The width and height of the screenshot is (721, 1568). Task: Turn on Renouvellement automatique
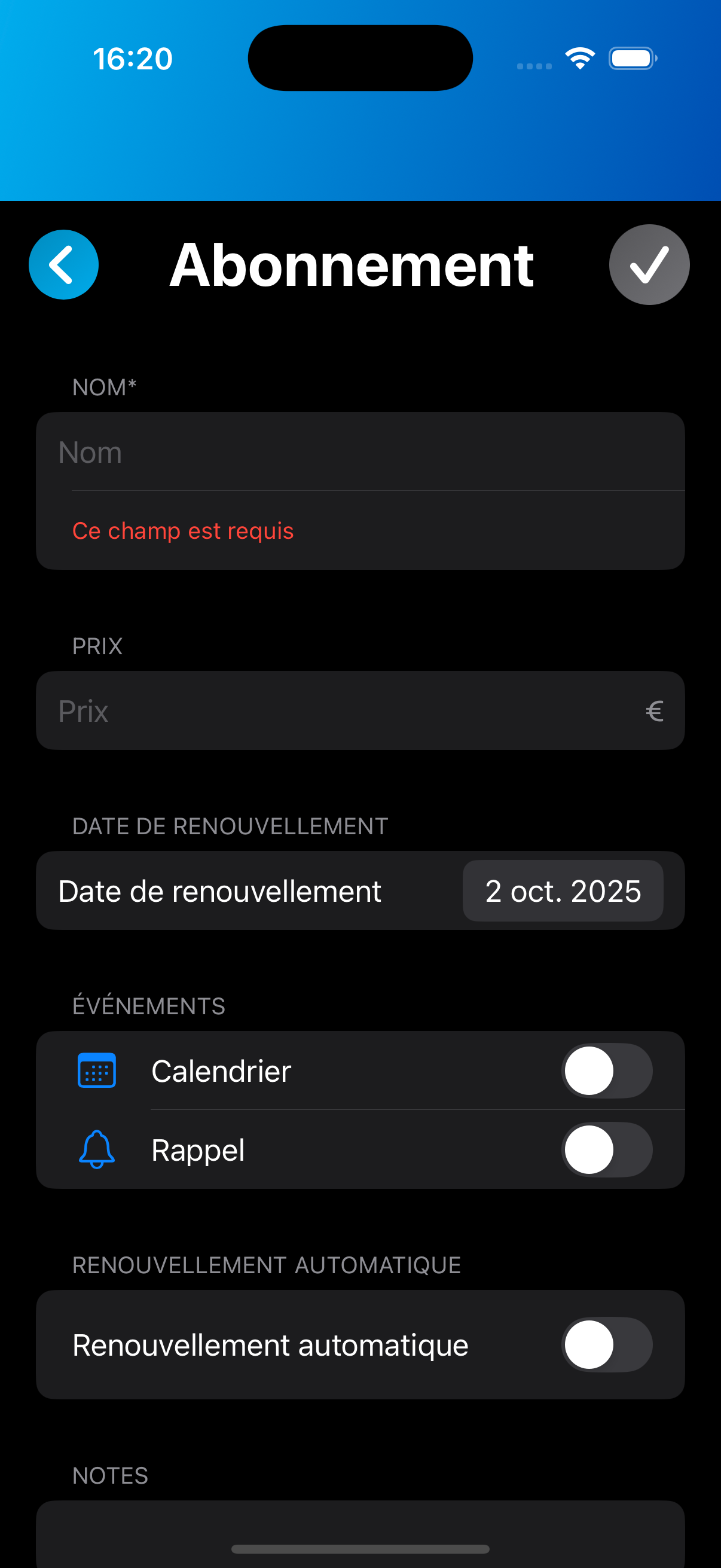click(x=607, y=1344)
